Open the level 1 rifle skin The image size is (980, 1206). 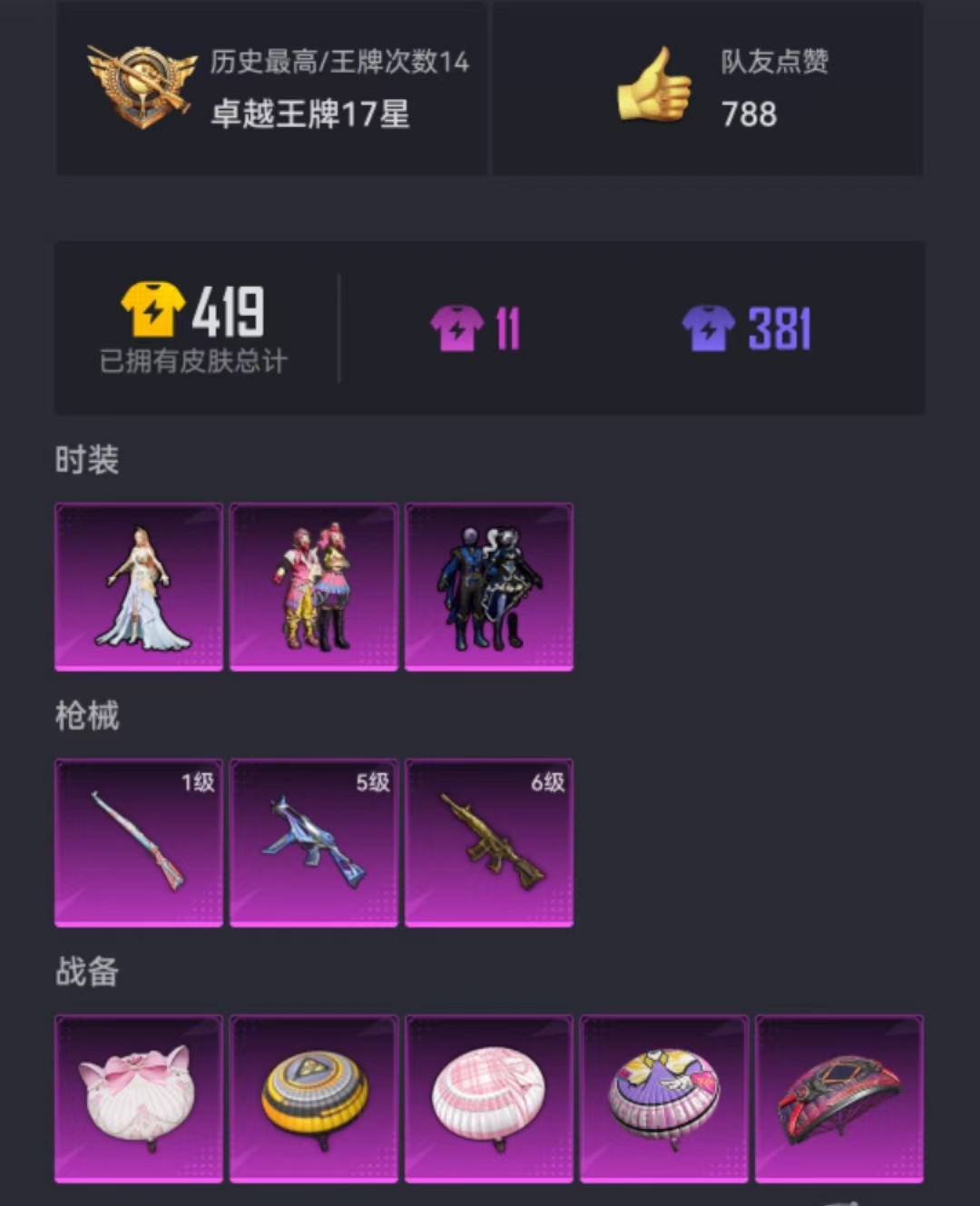[139, 843]
